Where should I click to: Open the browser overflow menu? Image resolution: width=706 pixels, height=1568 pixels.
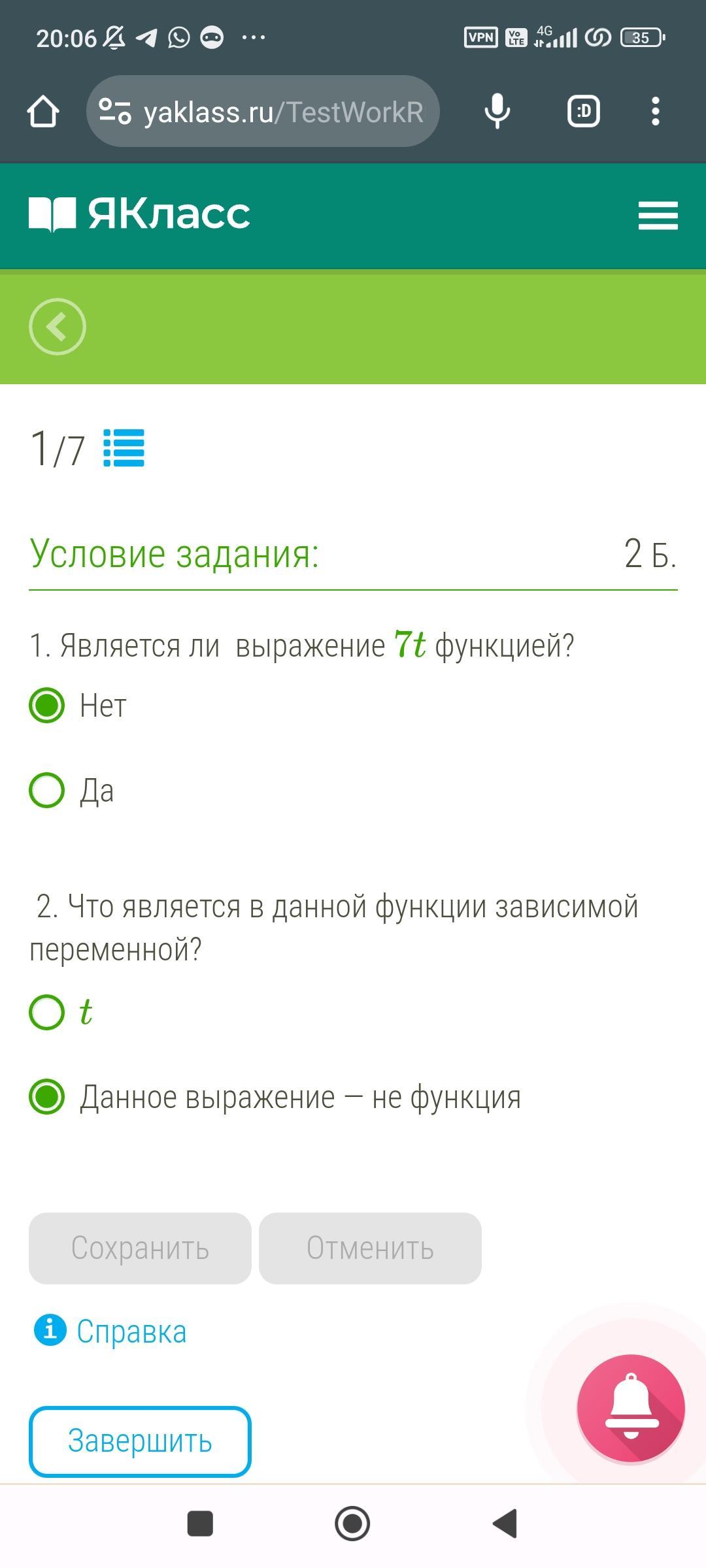655,112
